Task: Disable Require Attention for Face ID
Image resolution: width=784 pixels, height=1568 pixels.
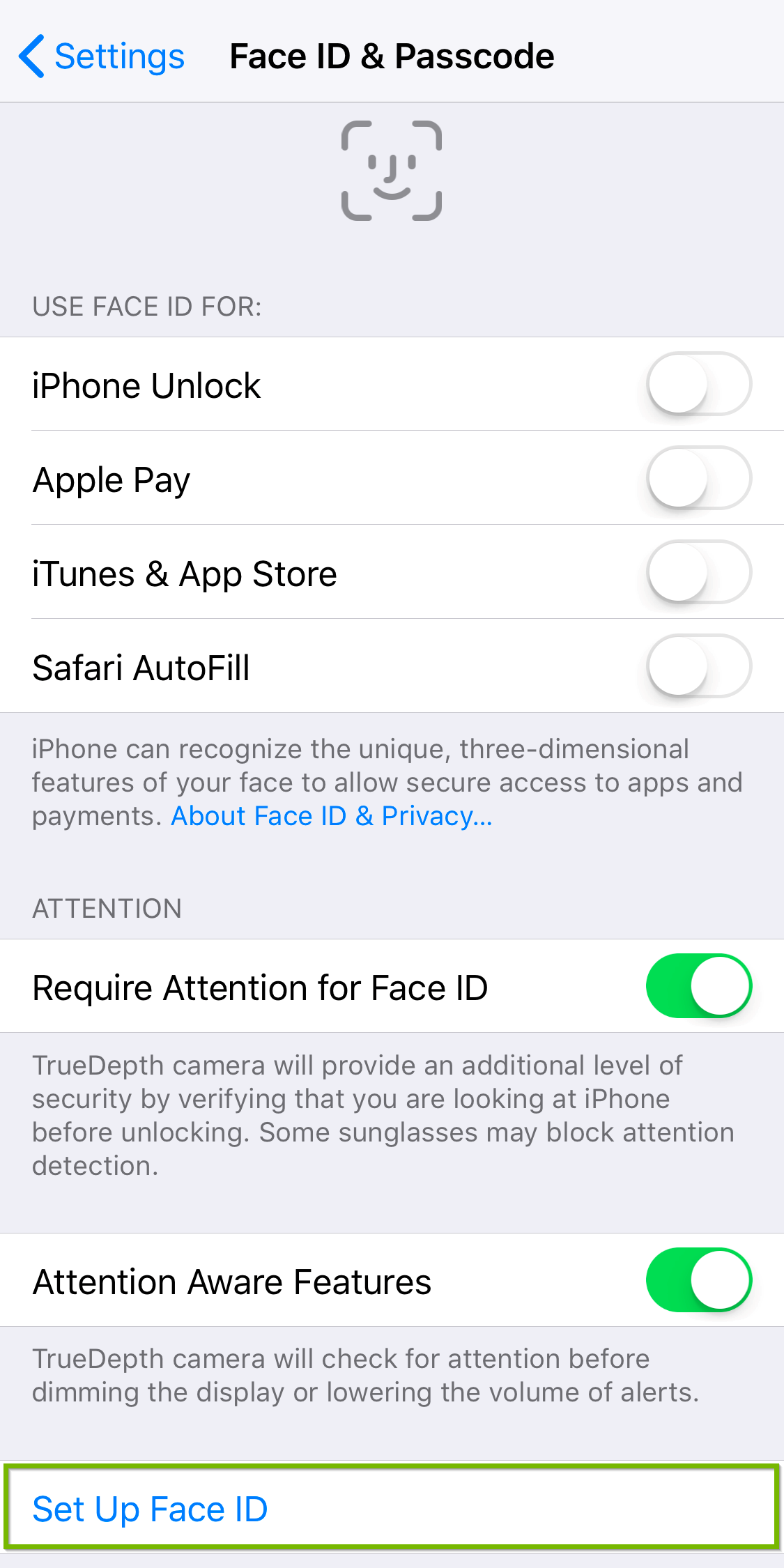Action: 699,986
